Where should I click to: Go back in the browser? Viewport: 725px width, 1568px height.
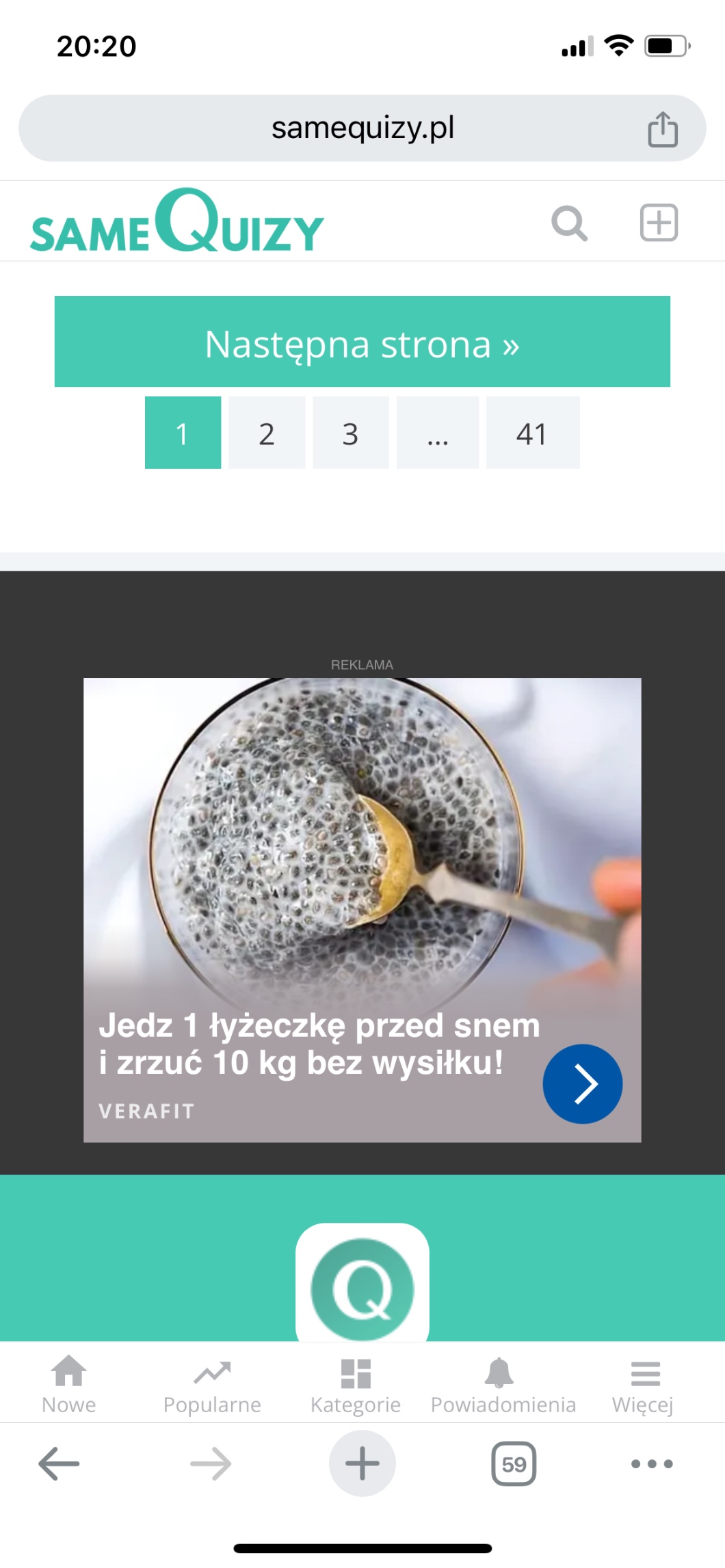(x=59, y=1464)
